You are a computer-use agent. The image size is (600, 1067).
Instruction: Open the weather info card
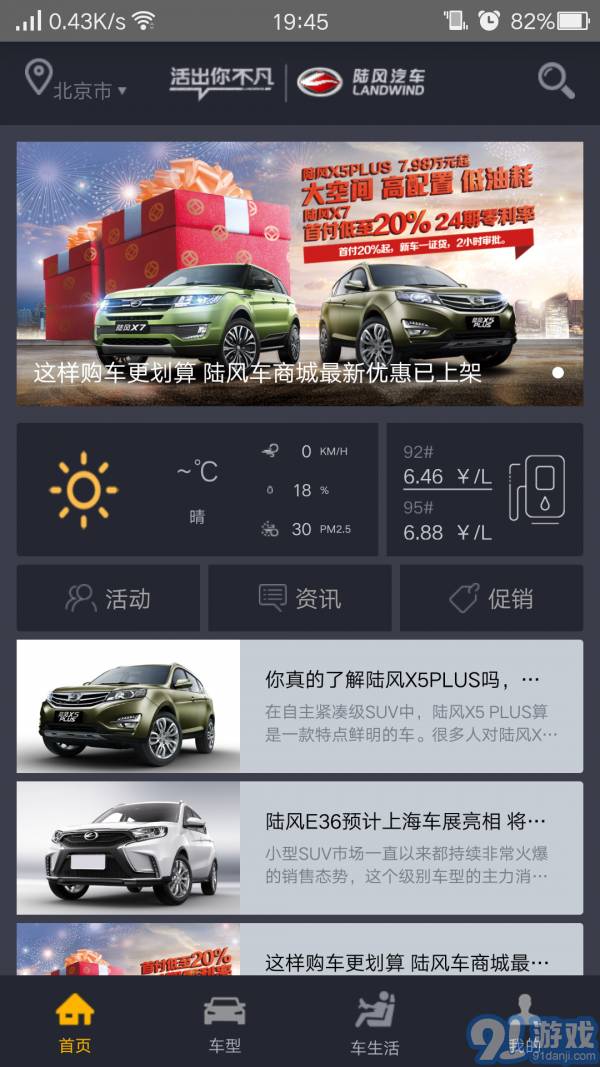click(197, 489)
